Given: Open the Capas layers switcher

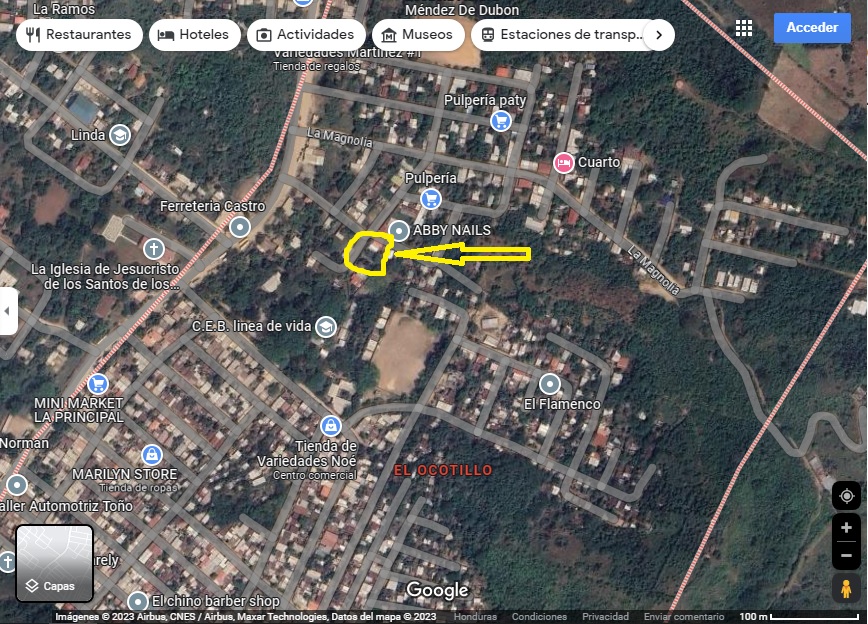Looking at the screenshot, I should click(x=54, y=564).
